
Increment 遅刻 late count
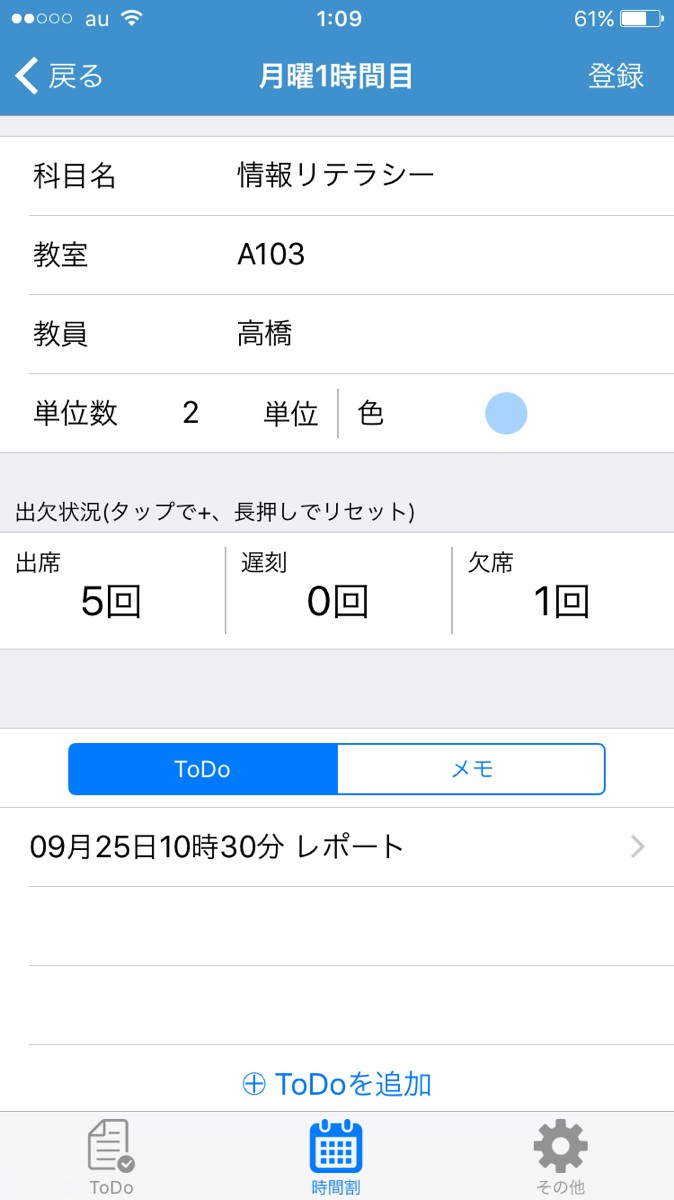click(338, 590)
